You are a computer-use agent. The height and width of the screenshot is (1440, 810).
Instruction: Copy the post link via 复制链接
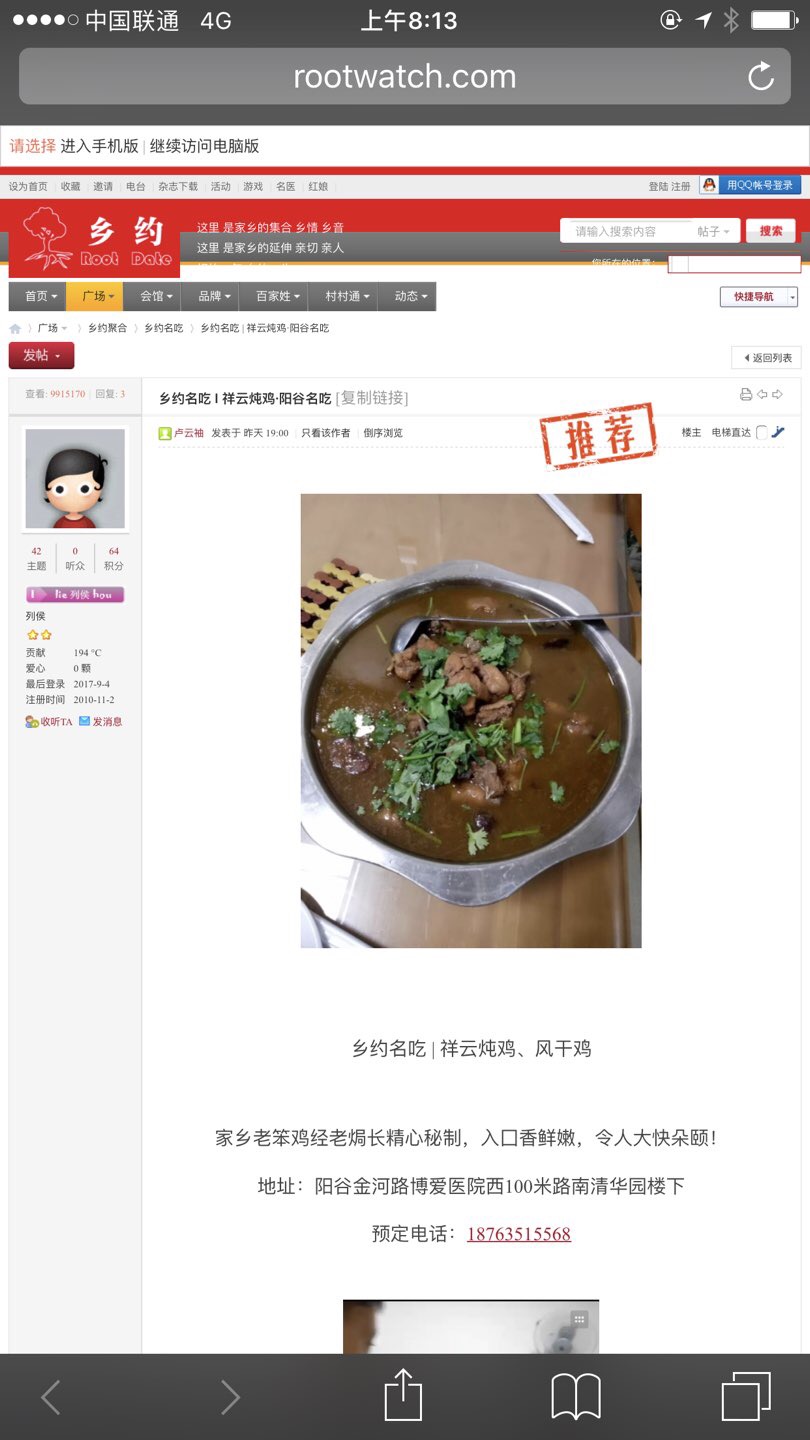372,398
